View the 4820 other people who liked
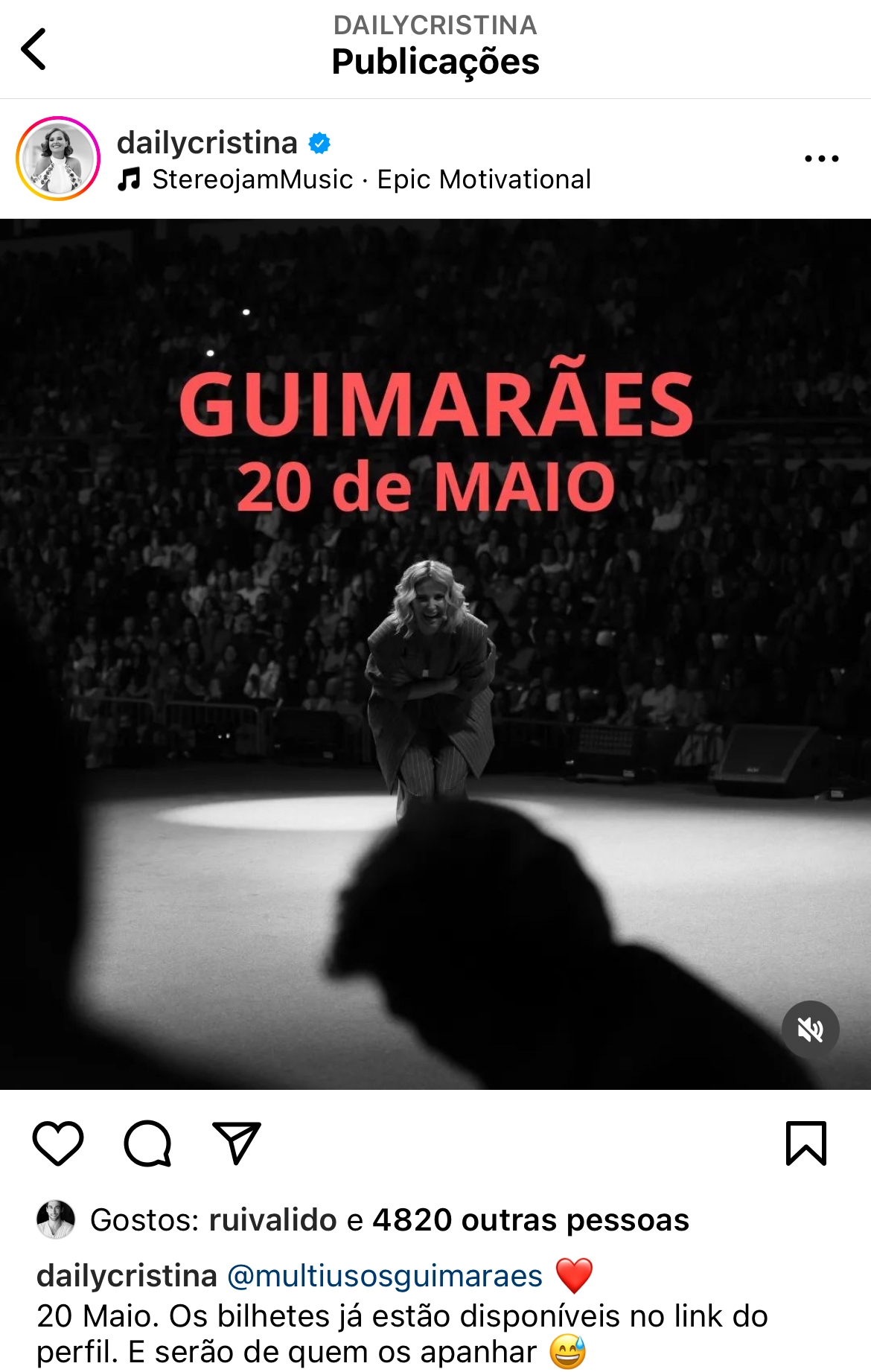The height and width of the screenshot is (1372, 871). click(530, 1220)
